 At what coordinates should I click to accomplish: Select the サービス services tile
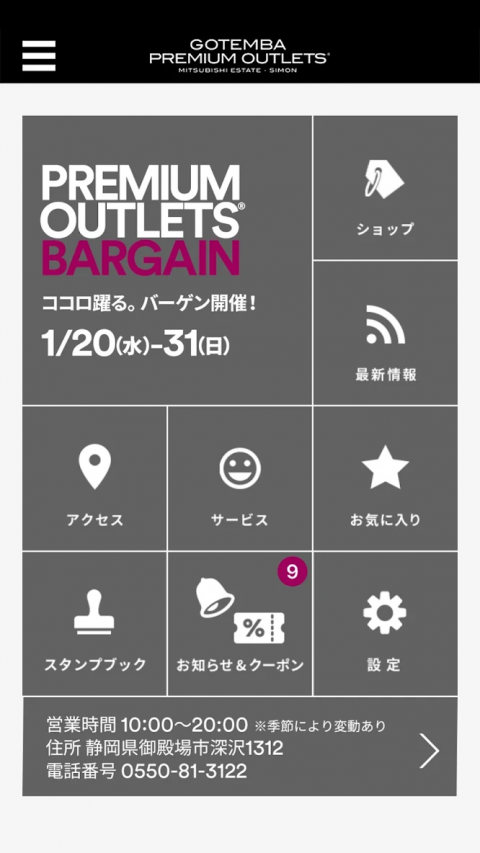point(240,478)
